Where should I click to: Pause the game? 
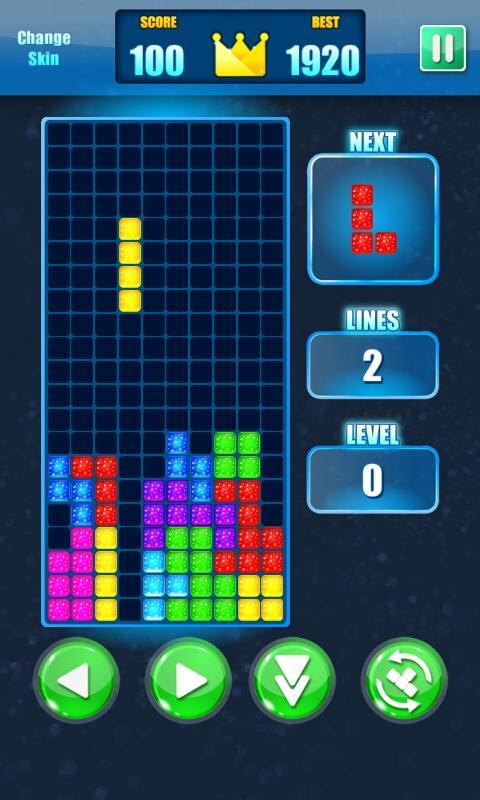coord(443,48)
